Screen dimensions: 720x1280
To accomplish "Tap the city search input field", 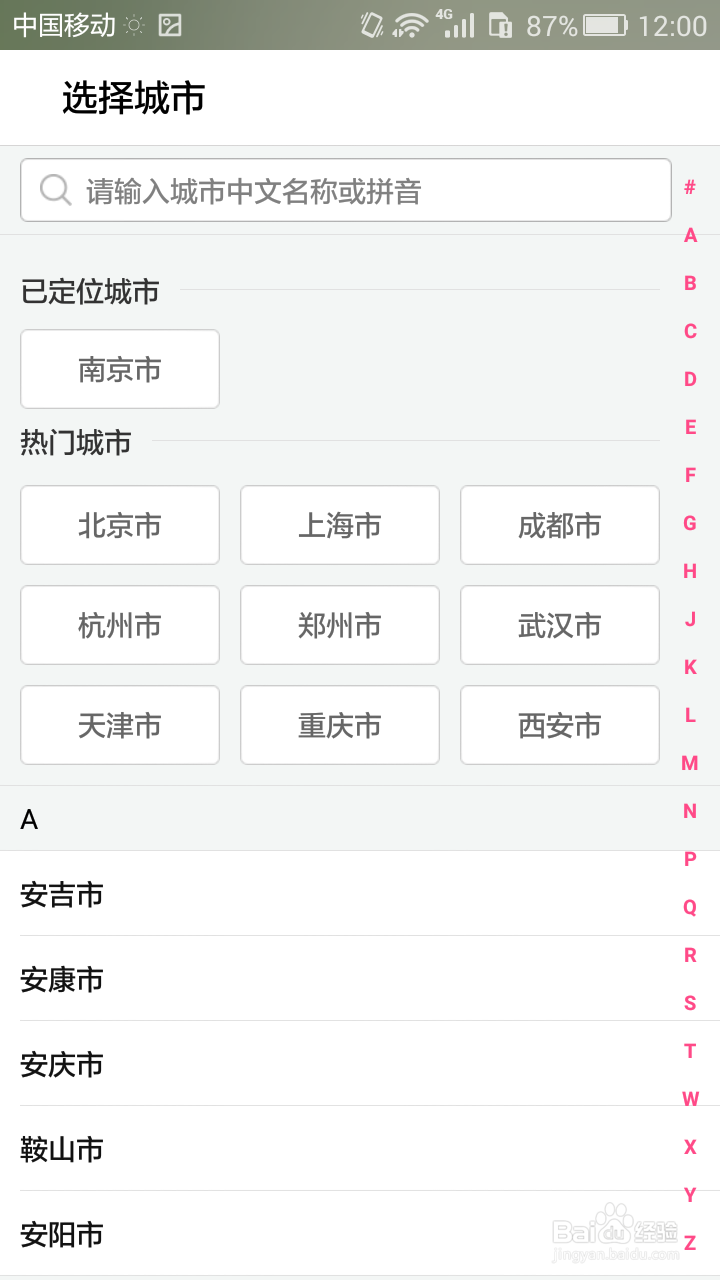I will pyautogui.click(x=345, y=190).
